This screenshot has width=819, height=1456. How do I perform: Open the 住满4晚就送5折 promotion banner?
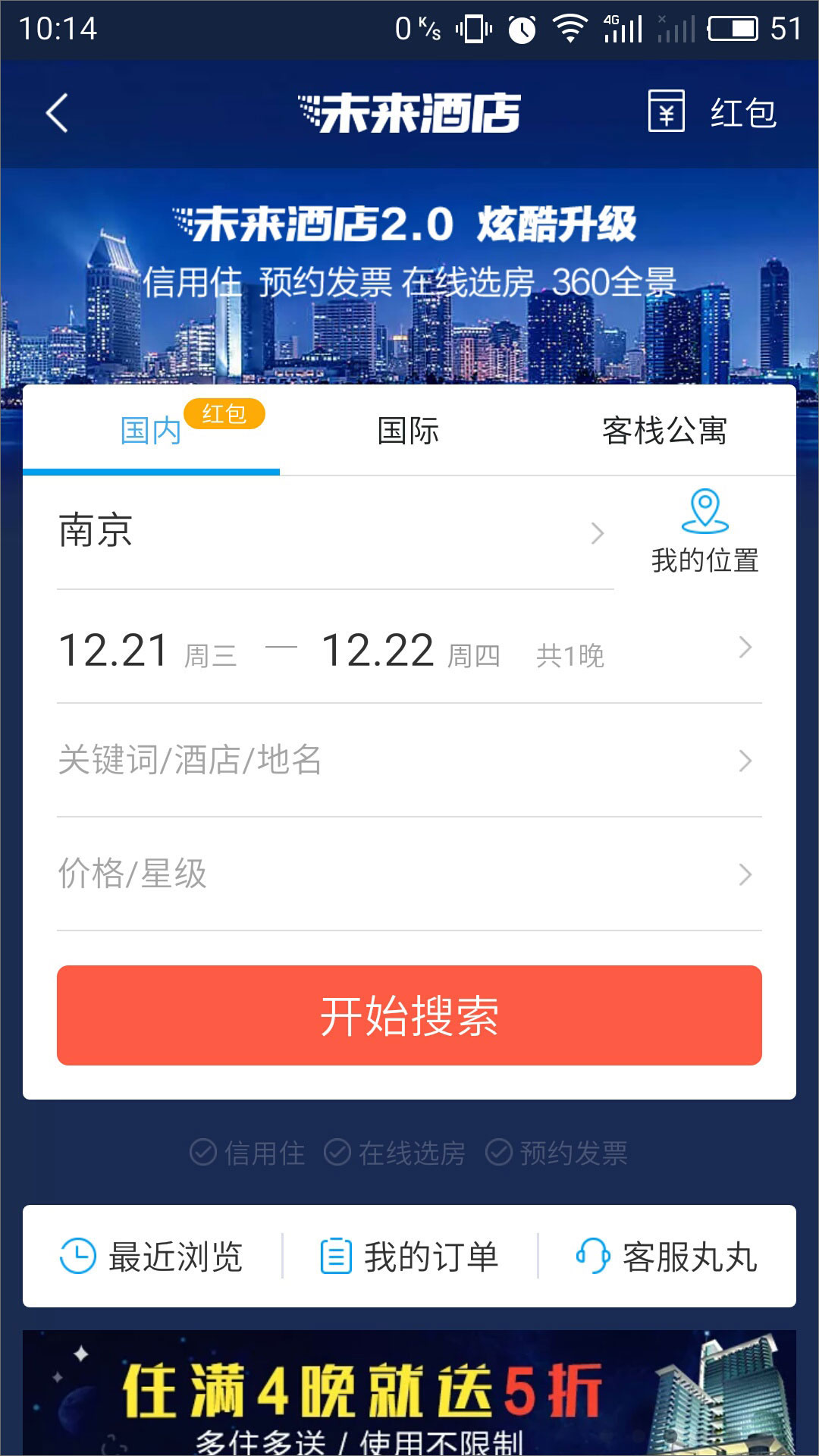coord(409,1394)
